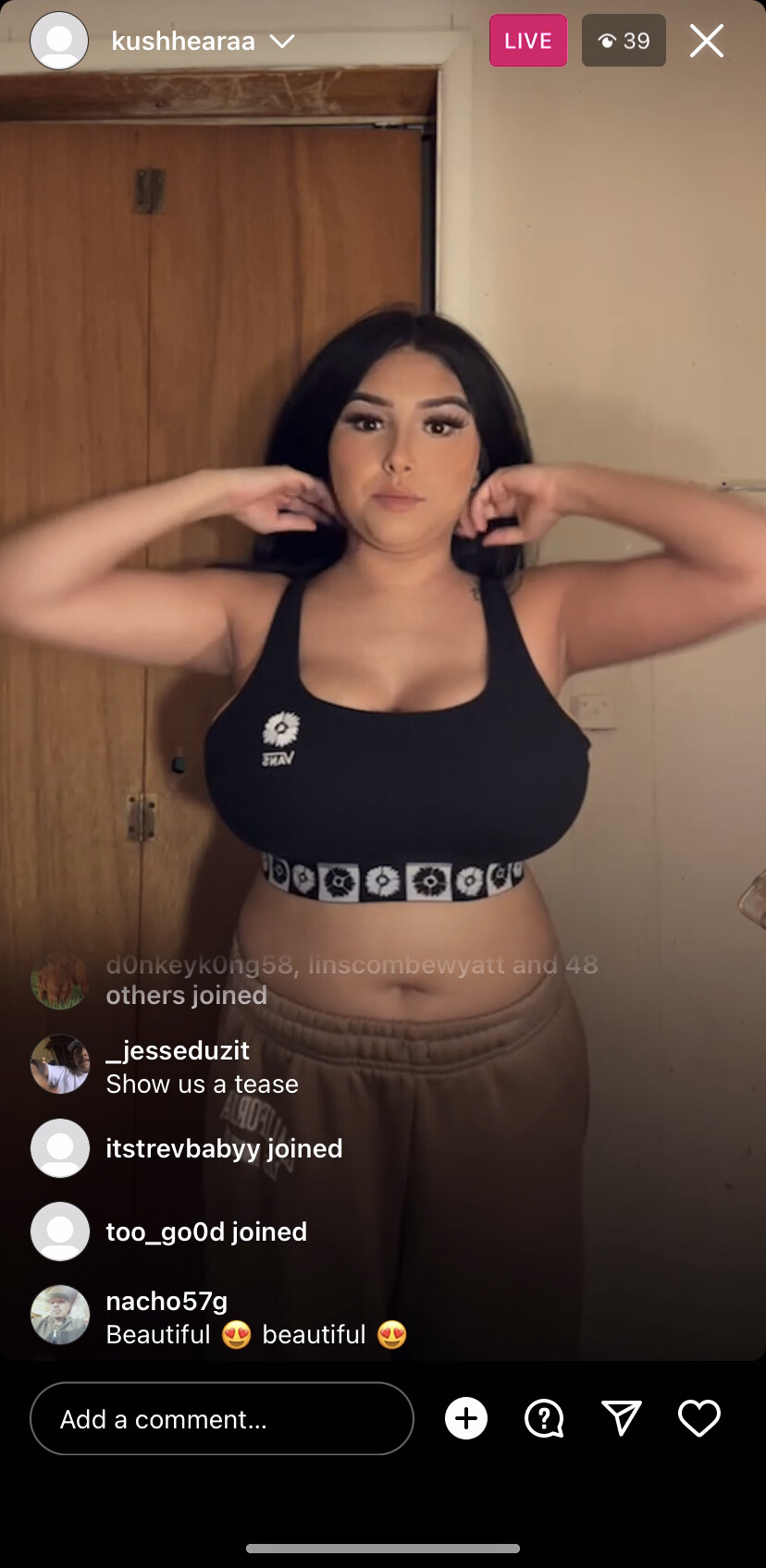Screen dimensions: 766x1568
Task: Tap the Add a comment field
Action: 222,1418
